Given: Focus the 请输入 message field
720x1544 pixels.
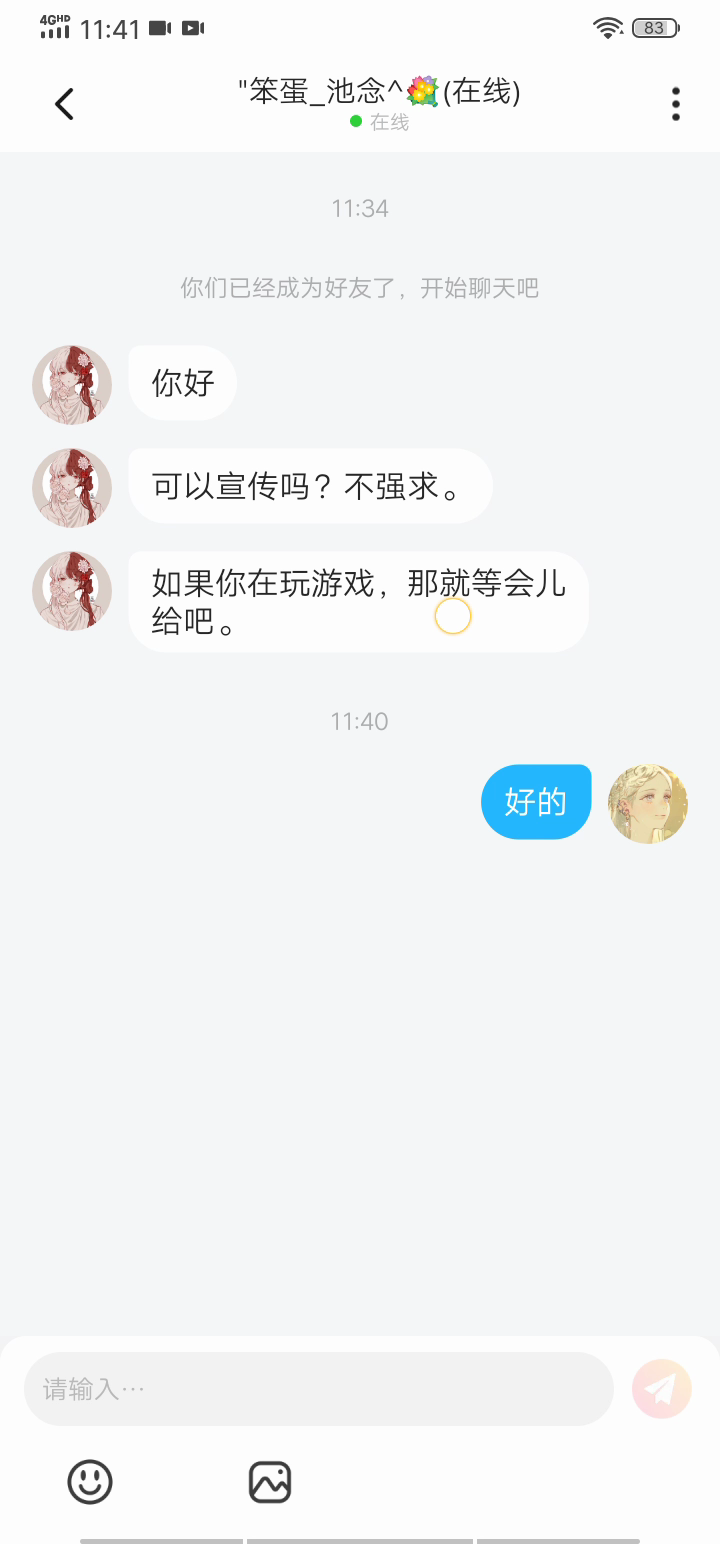Looking at the screenshot, I should coord(318,1389).
